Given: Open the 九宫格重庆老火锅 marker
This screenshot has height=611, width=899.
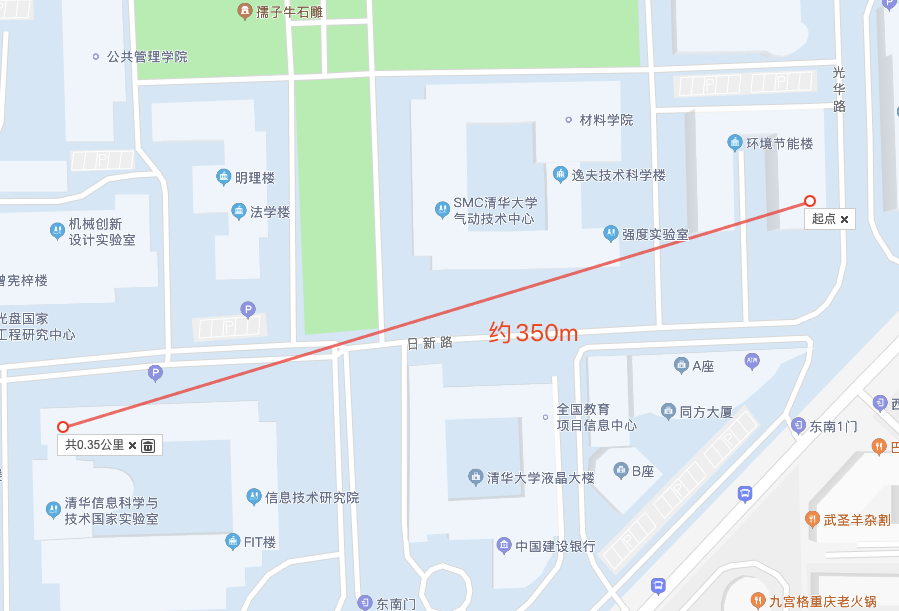Looking at the screenshot, I should click(x=759, y=601).
